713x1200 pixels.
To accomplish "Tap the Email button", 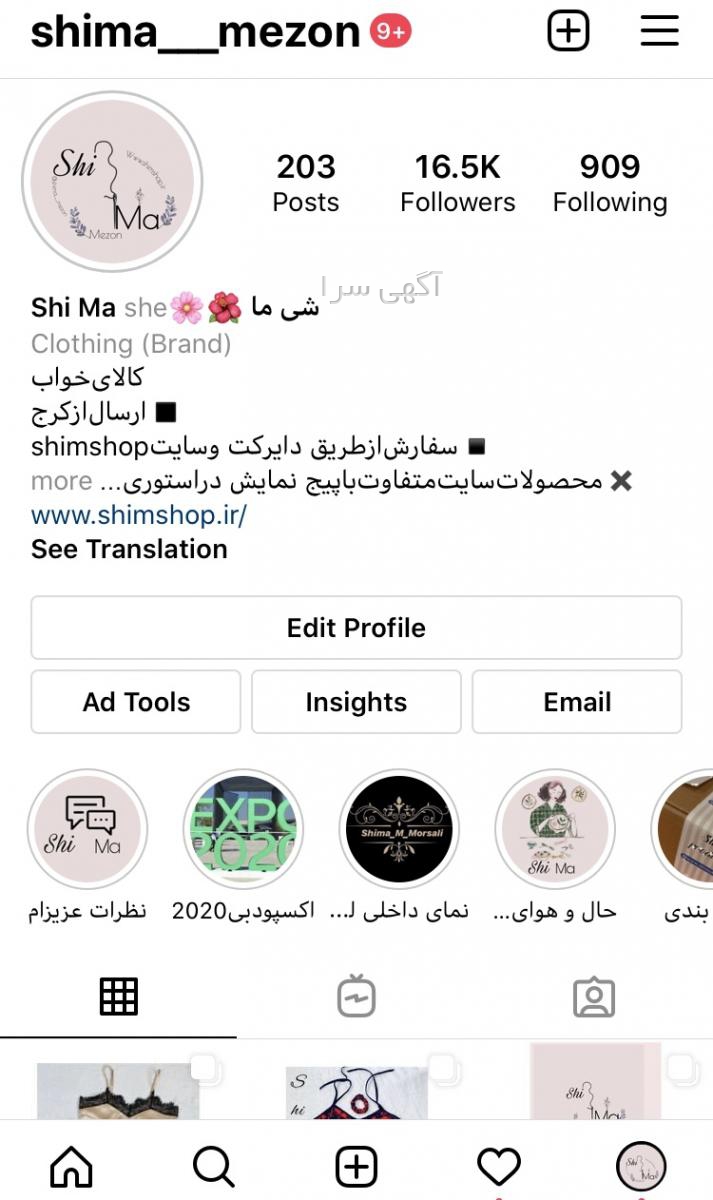I will (x=577, y=702).
